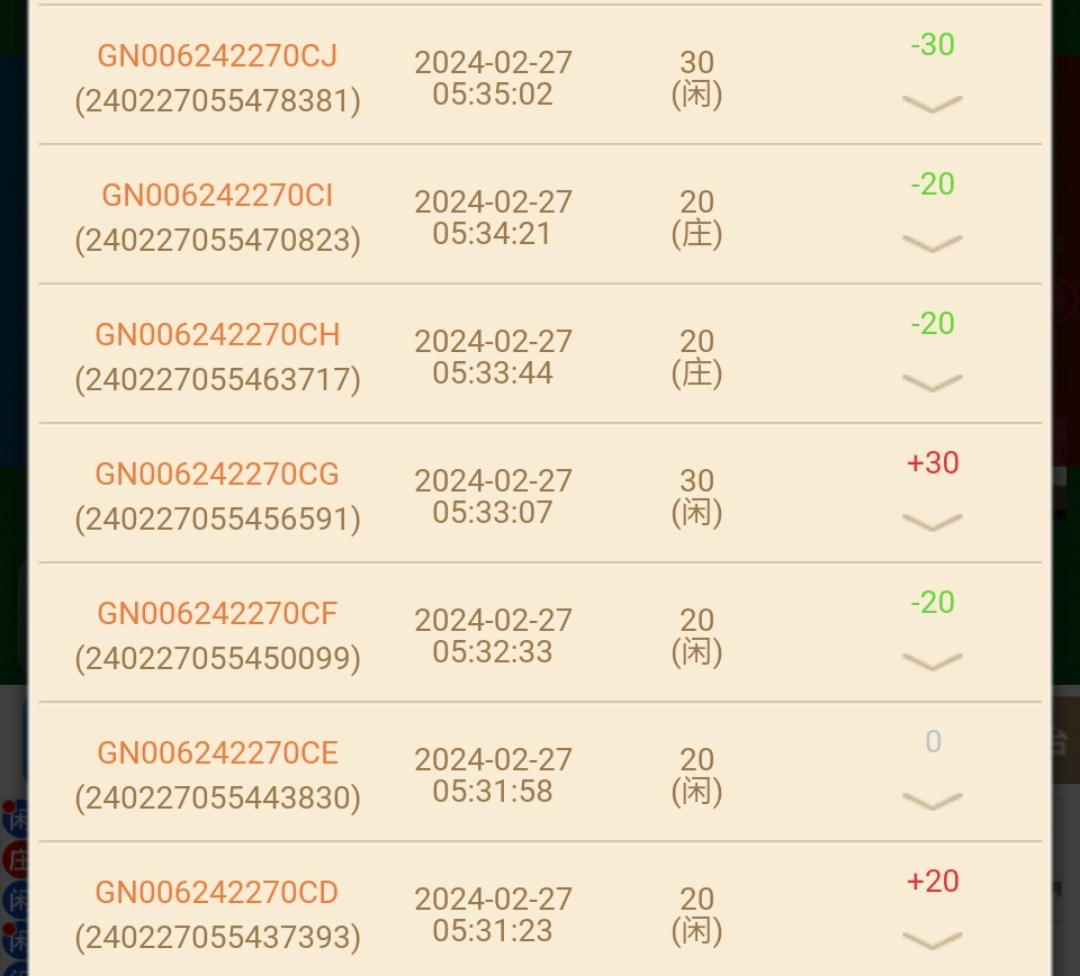Image resolution: width=1080 pixels, height=976 pixels.
Task: Open the chevron under GN006242270CF's -20 result
Action: click(932, 661)
